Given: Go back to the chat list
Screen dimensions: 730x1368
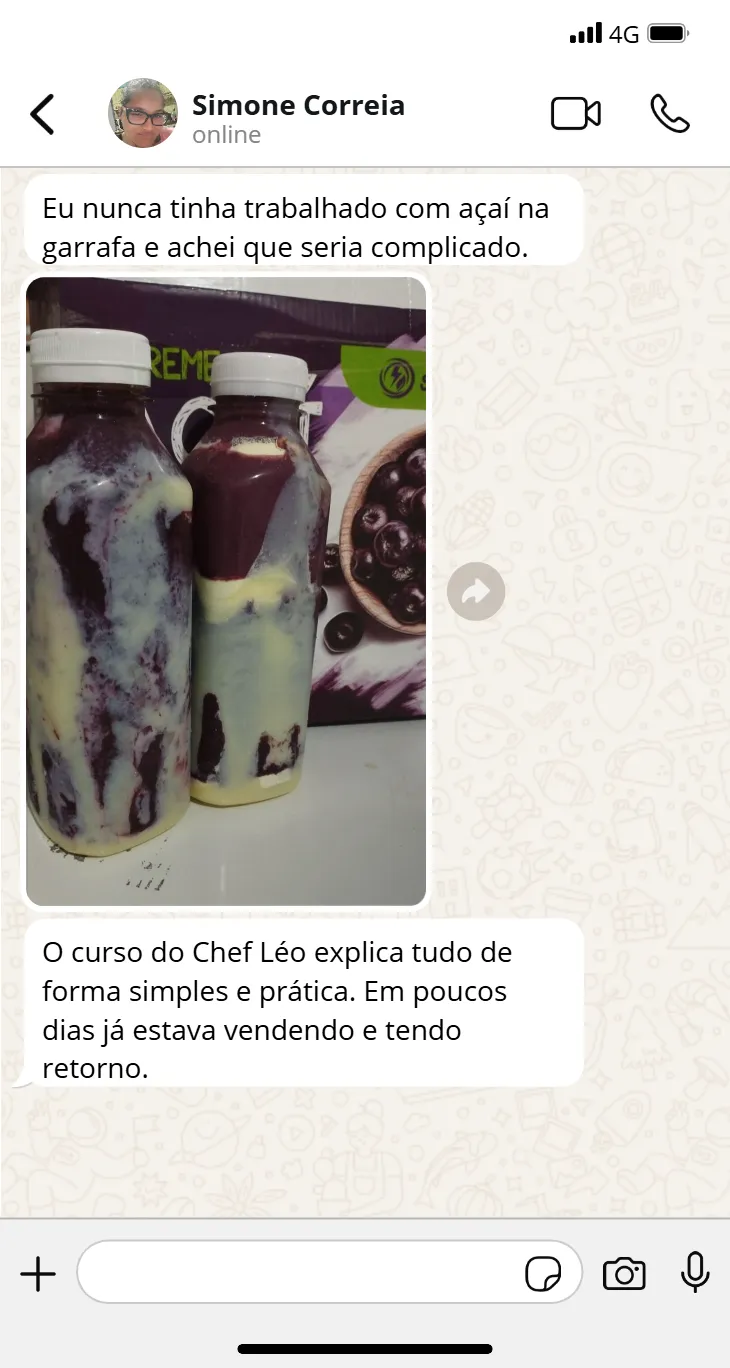Looking at the screenshot, I should coord(42,115).
